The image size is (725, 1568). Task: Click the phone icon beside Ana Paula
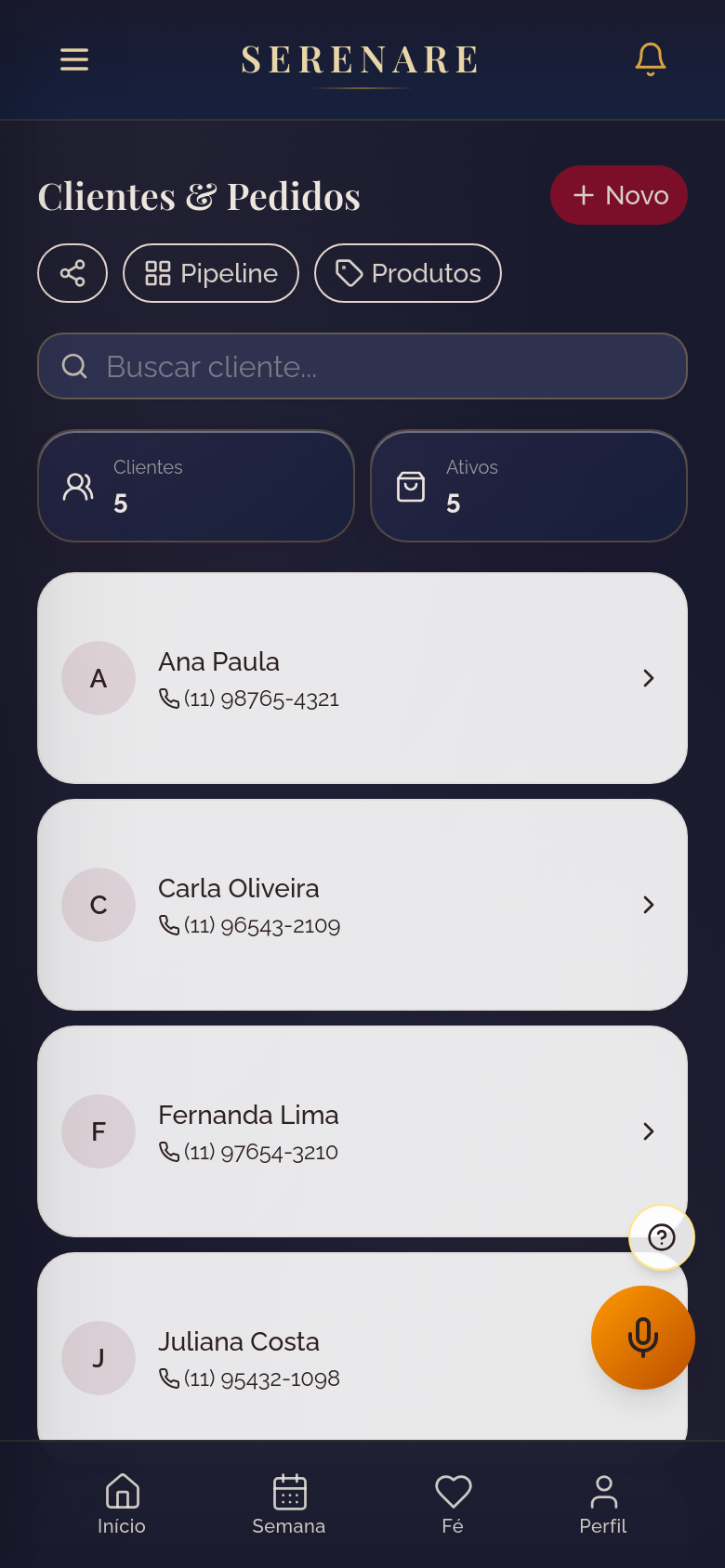click(168, 699)
